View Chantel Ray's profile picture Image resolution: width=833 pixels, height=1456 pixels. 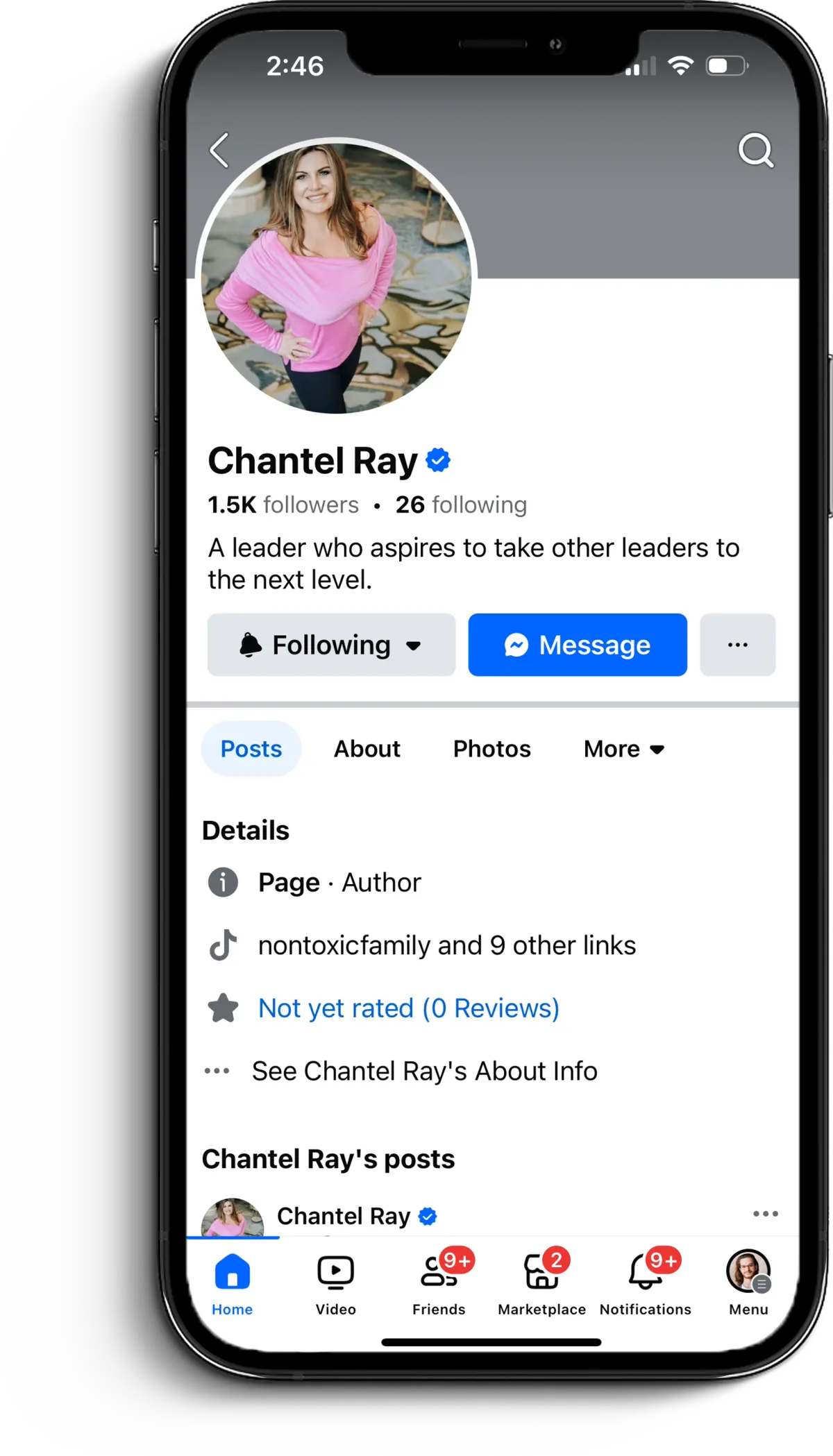coord(337,278)
